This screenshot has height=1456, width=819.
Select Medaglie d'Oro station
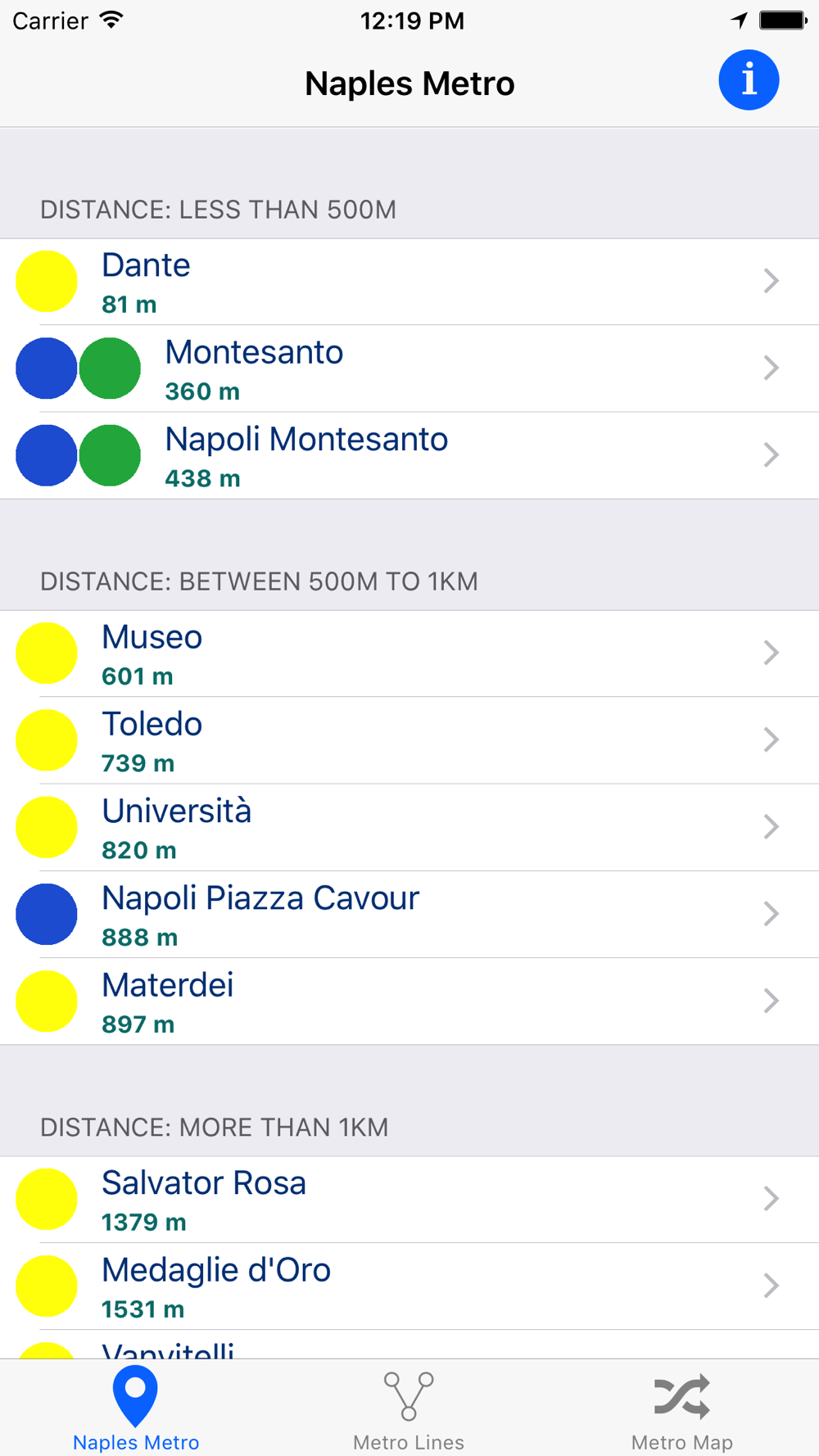409,1286
